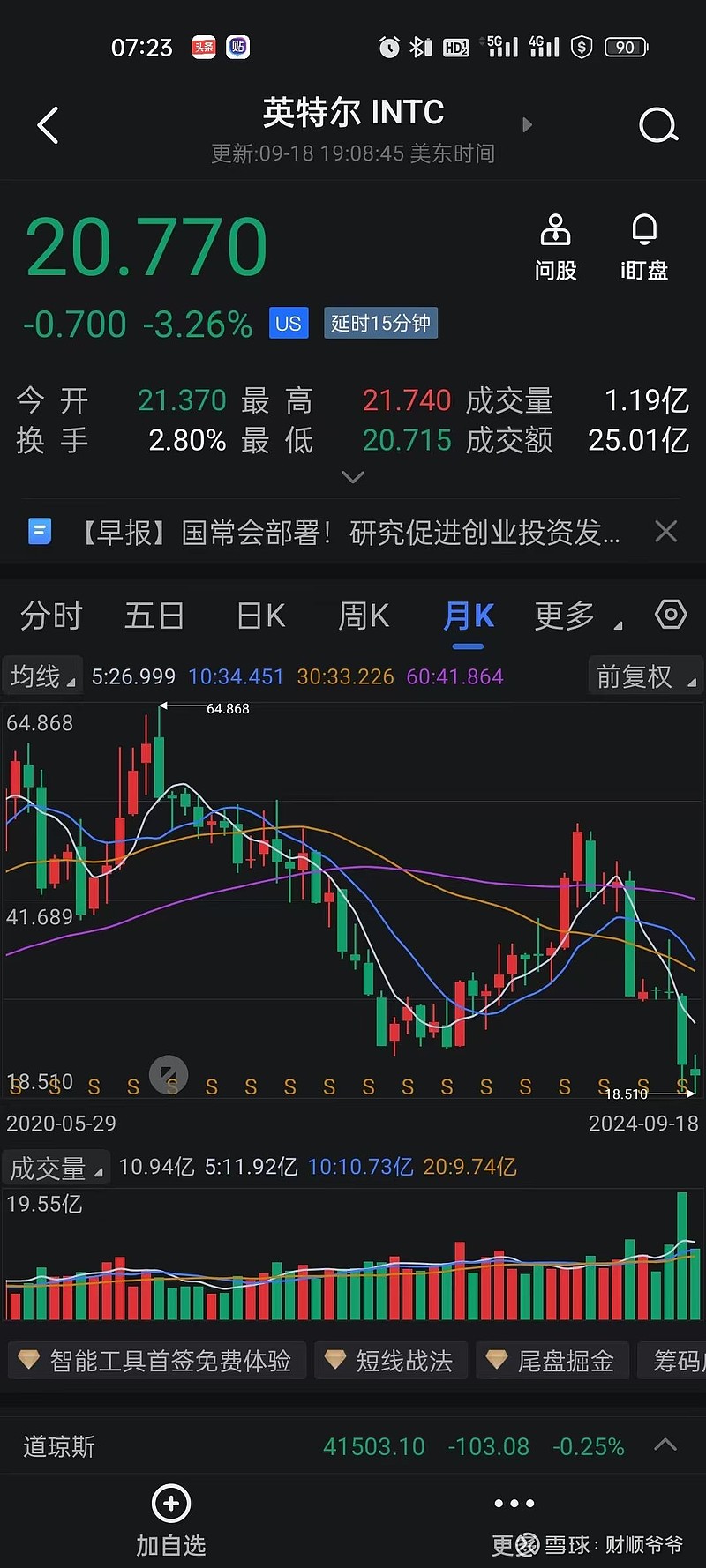Collapse the 道琼斯 index bar

pos(665,1445)
